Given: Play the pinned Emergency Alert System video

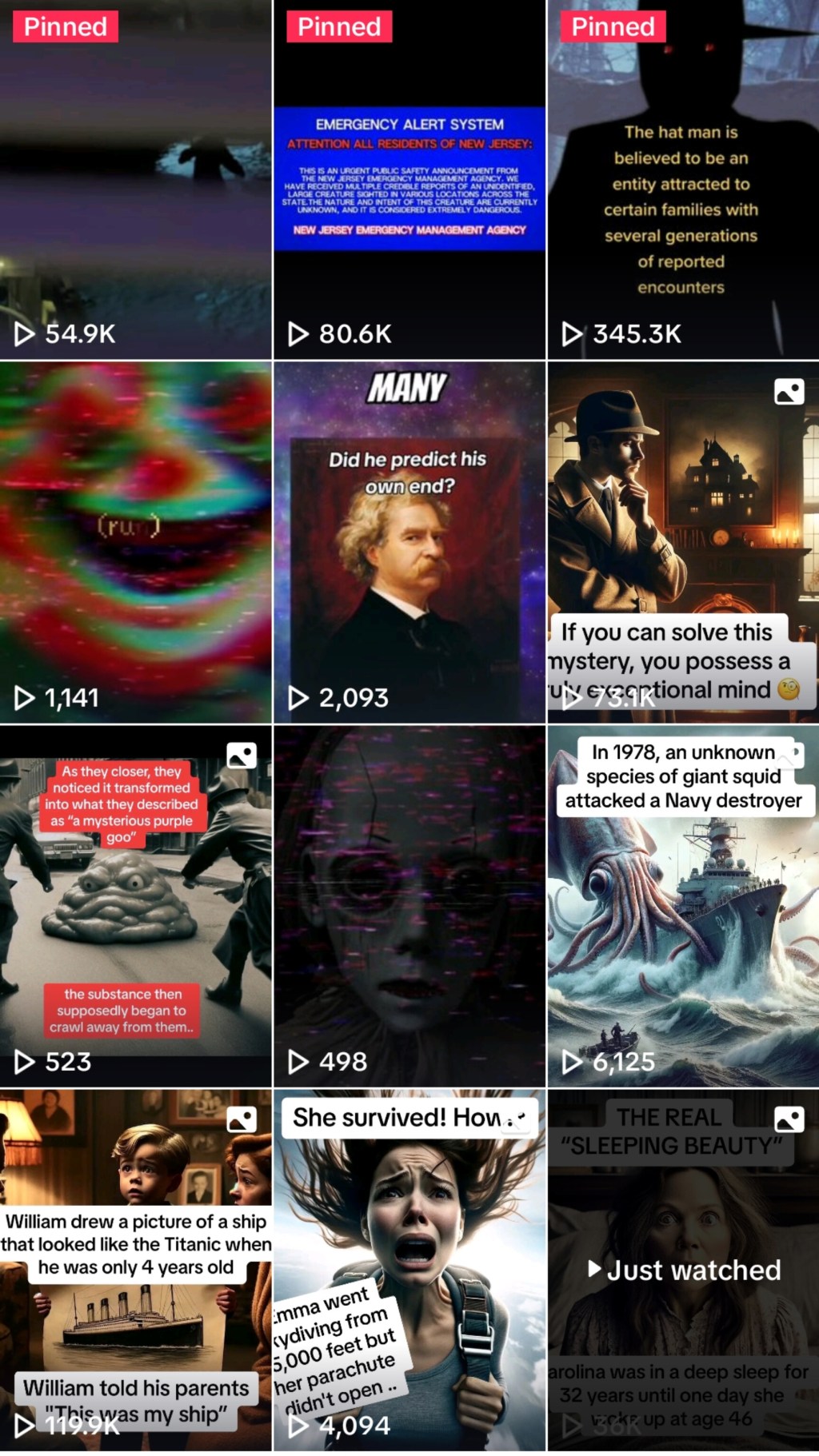Looking at the screenshot, I should click(x=409, y=180).
